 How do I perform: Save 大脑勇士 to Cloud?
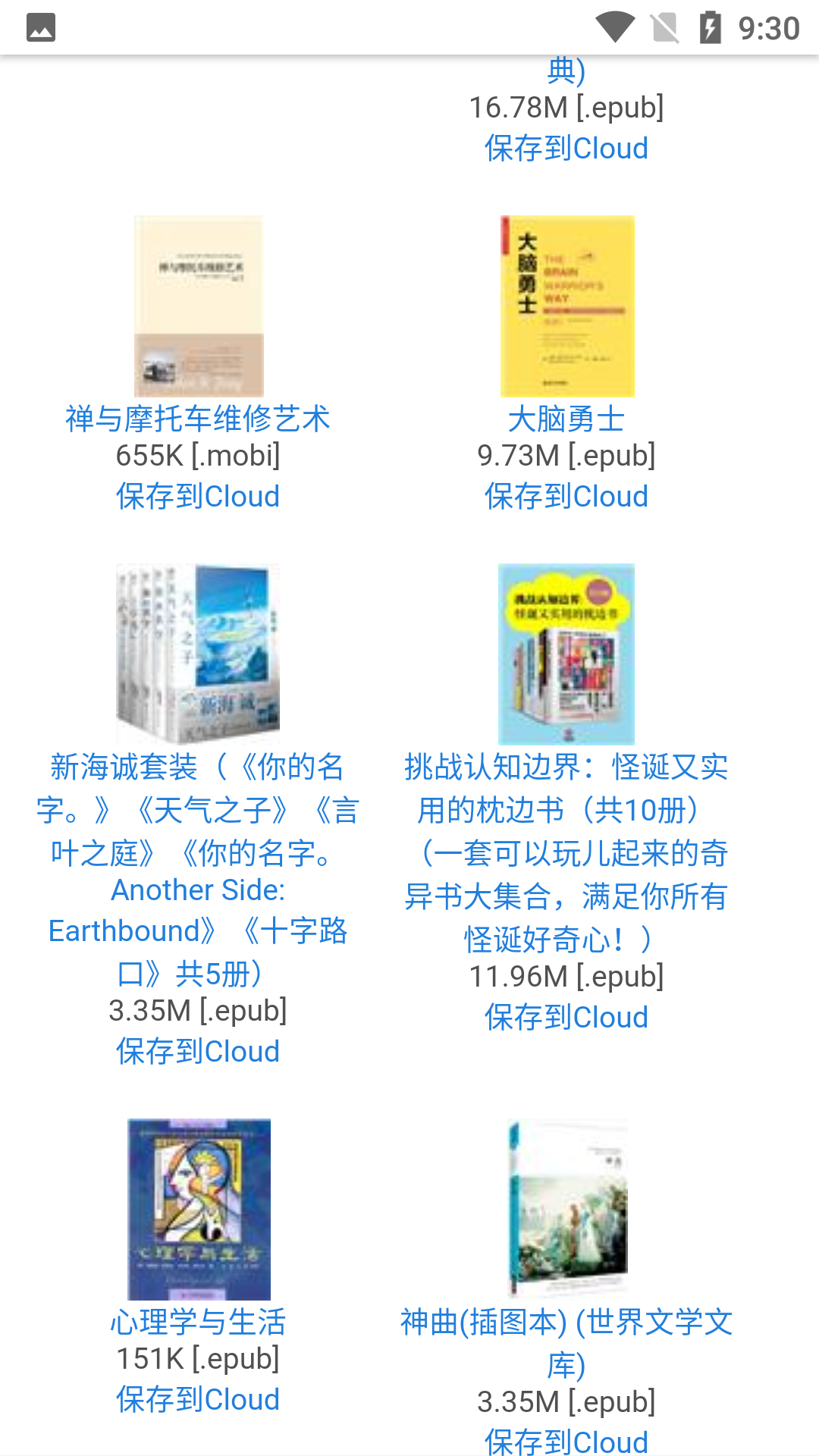point(566,497)
